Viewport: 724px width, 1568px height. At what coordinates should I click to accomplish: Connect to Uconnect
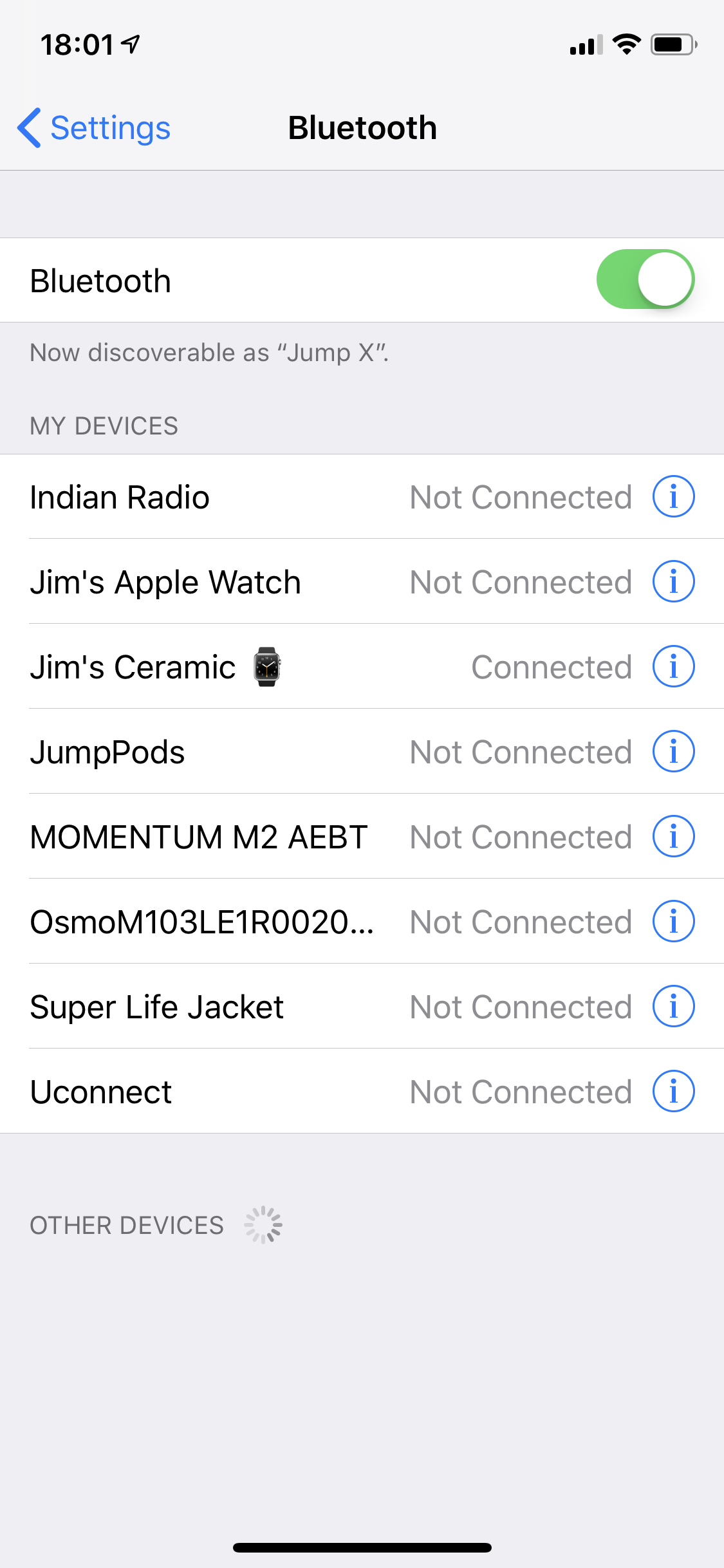362,1092
